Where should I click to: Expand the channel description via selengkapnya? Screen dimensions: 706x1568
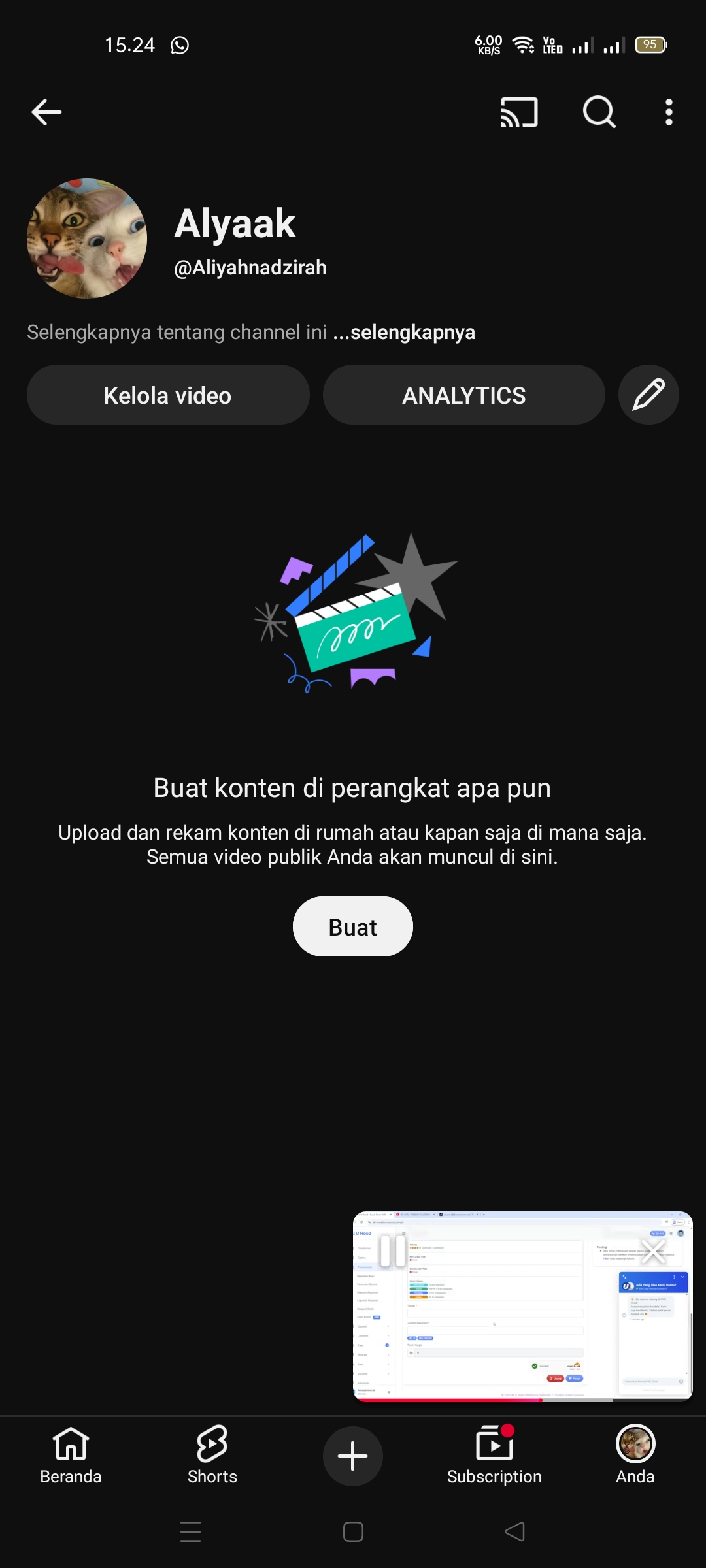pos(412,333)
